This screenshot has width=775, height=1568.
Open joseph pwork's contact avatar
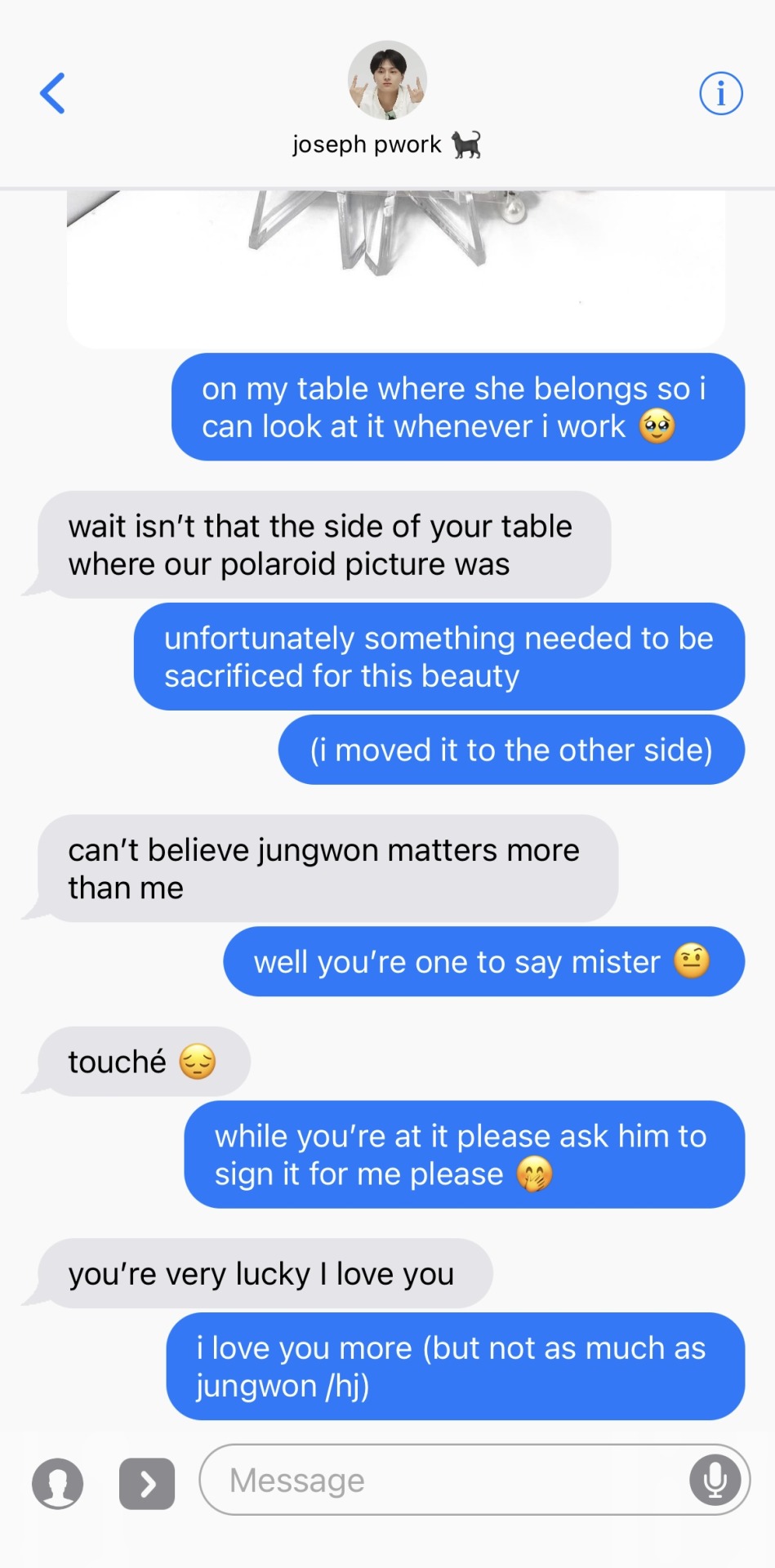[x=387, y=81]
